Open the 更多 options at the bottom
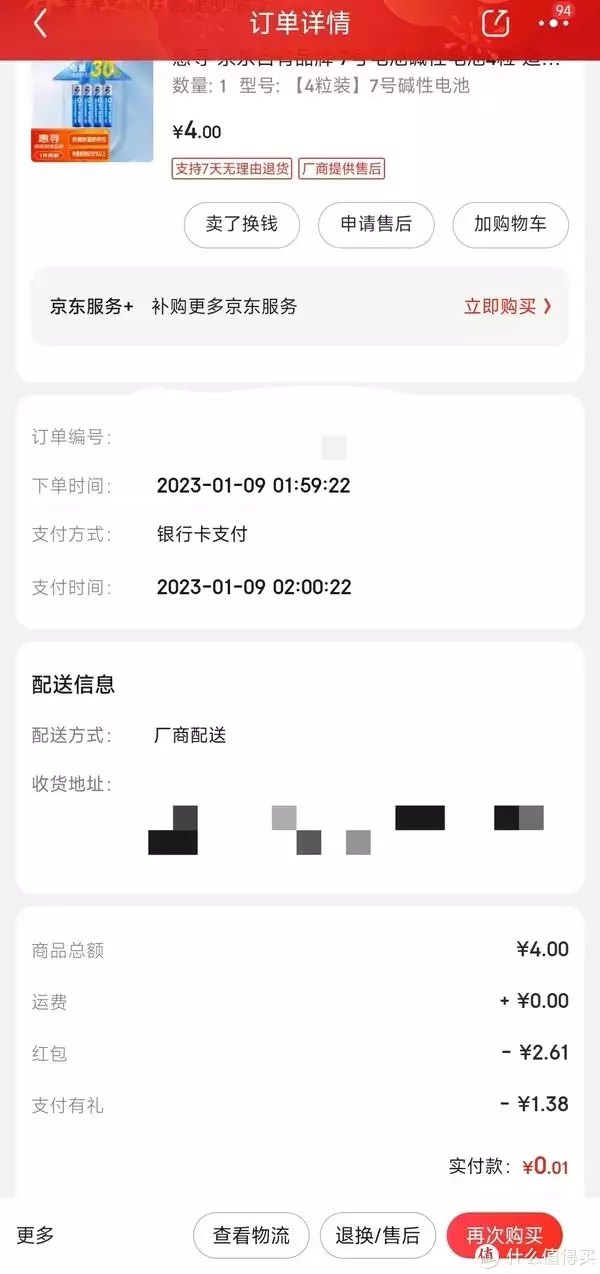 point(36,1235)
